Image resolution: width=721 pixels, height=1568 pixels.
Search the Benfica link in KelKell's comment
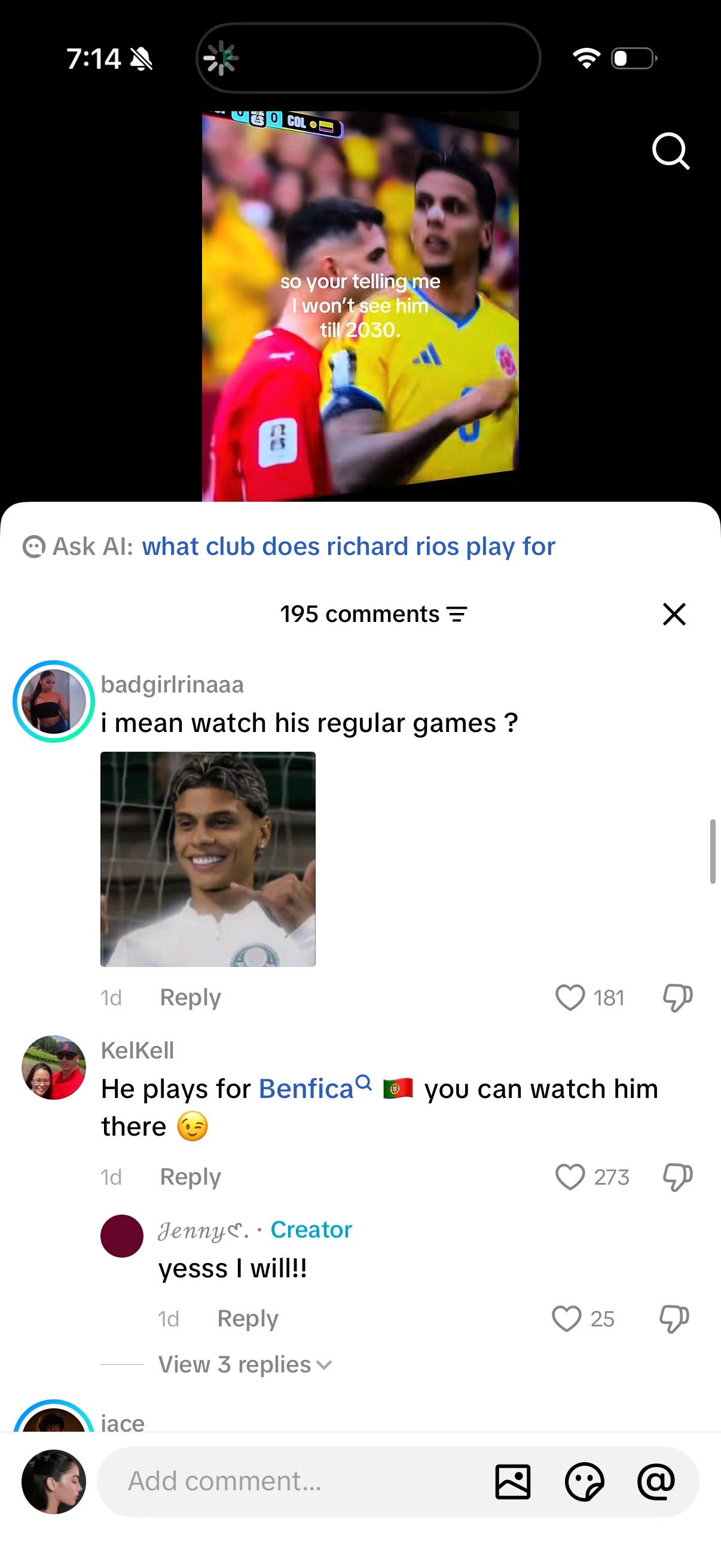click(x=315, y=1088)
